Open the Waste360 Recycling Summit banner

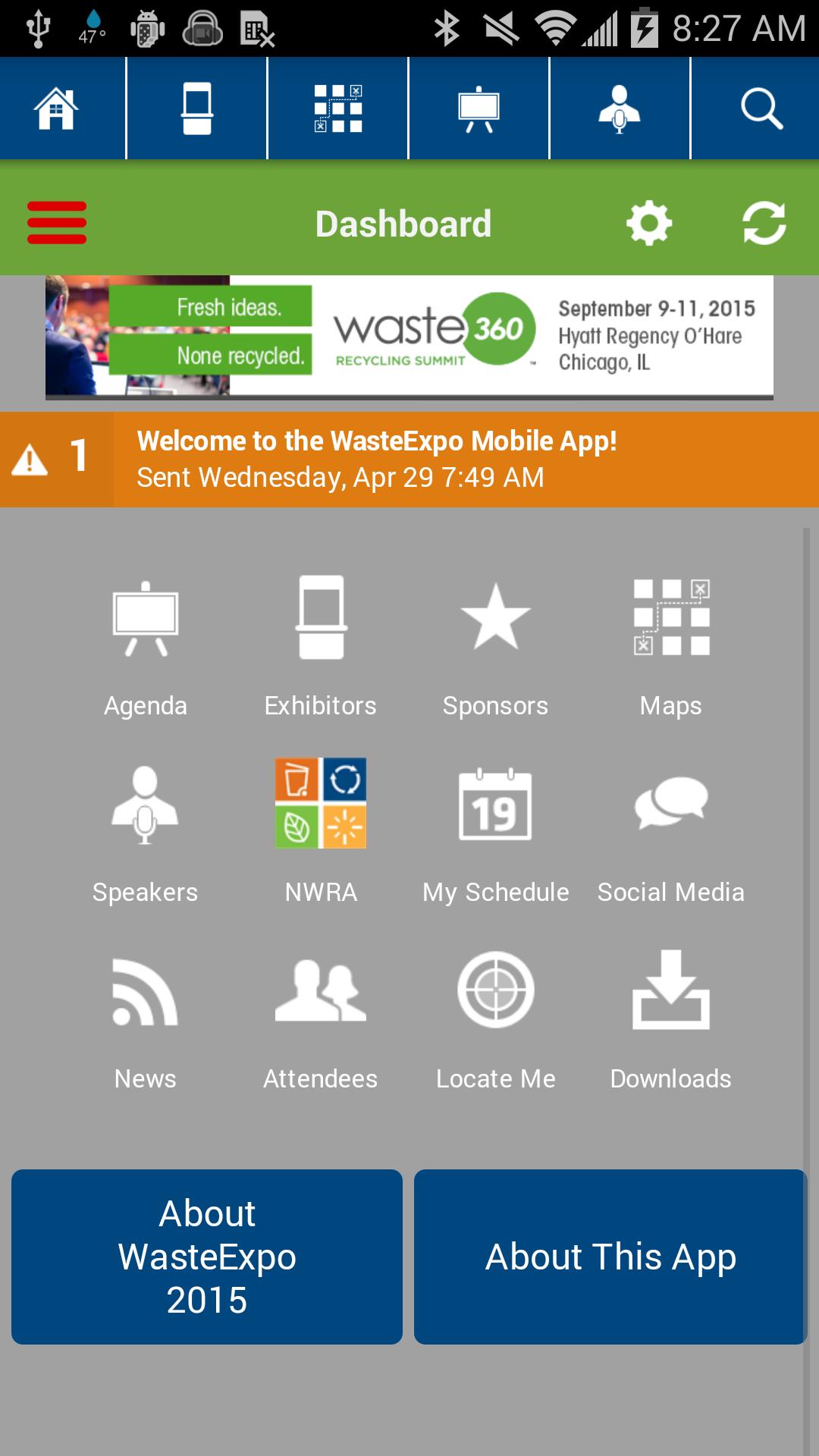point(409,336)
